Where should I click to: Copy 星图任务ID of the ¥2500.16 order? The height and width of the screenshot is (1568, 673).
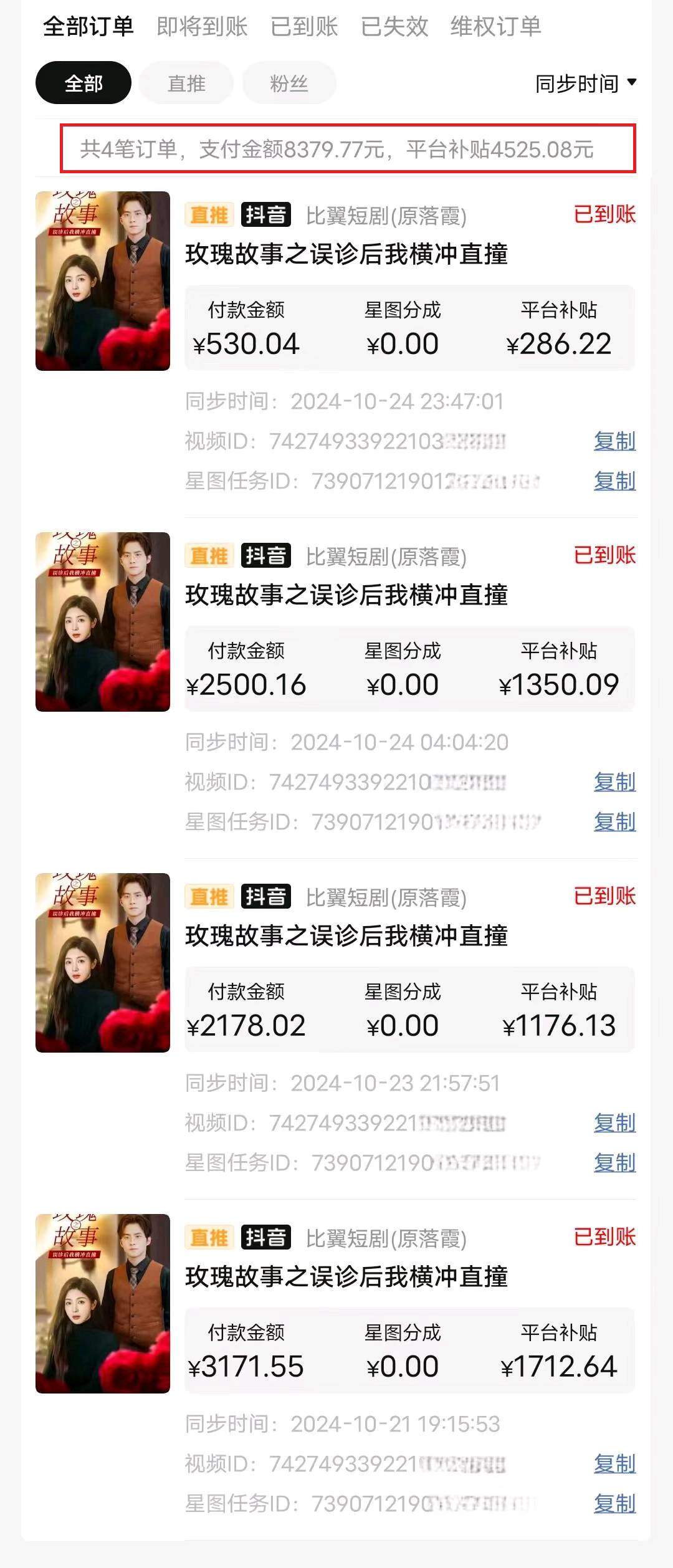tap(614, 822)
